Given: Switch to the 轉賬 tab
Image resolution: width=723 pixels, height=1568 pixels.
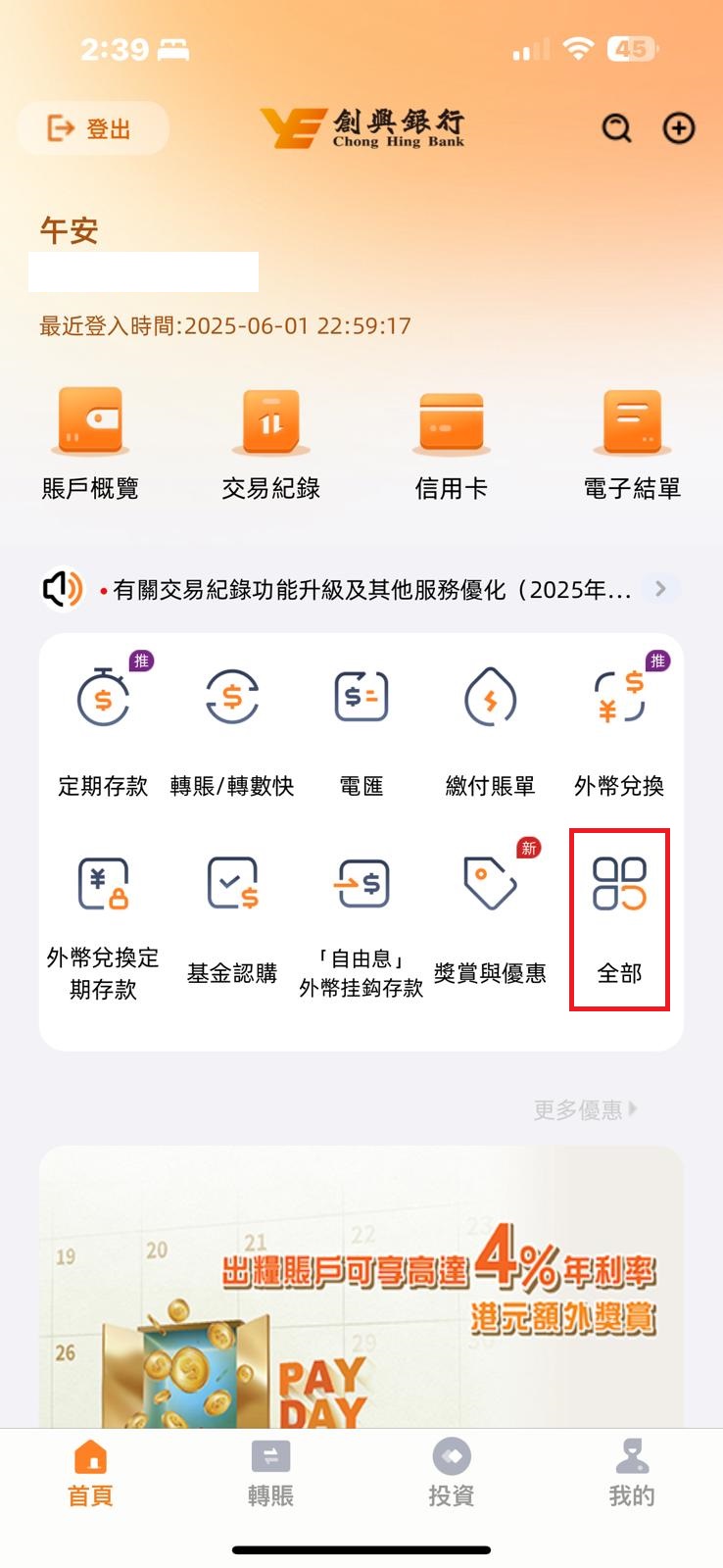Looking at the screenshot, I should click(x=270, y=1473).
